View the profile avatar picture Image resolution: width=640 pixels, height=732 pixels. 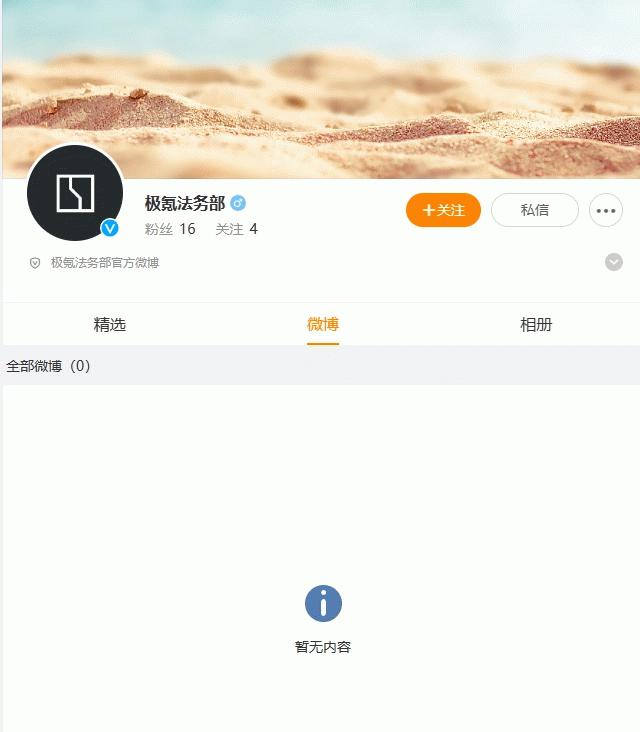(75, 193)
